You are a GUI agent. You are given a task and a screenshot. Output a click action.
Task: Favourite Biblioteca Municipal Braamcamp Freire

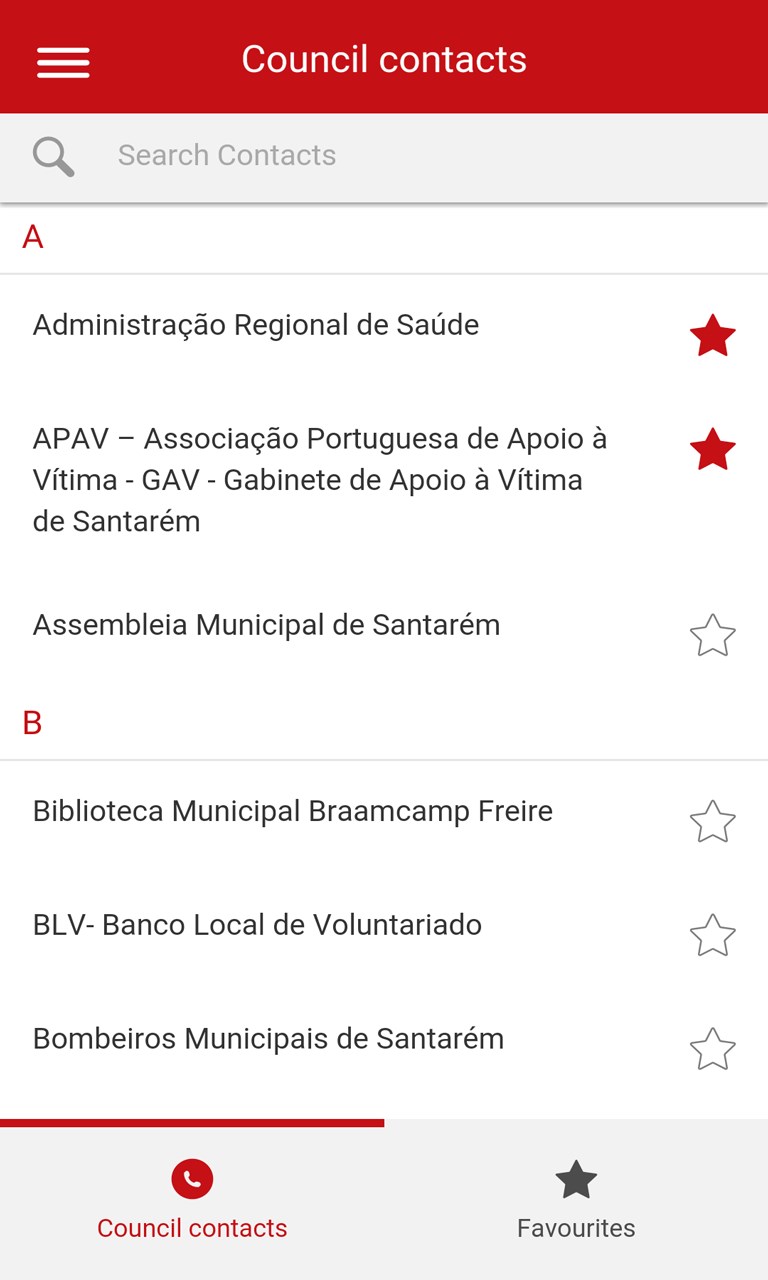coord(712,822)
